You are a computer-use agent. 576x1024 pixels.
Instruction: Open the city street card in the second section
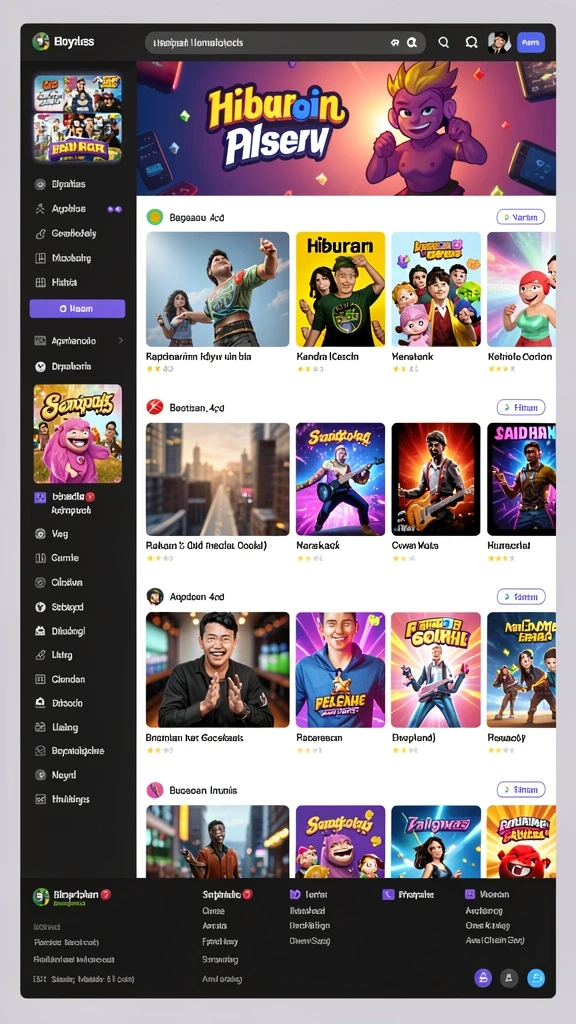[217, 479]
